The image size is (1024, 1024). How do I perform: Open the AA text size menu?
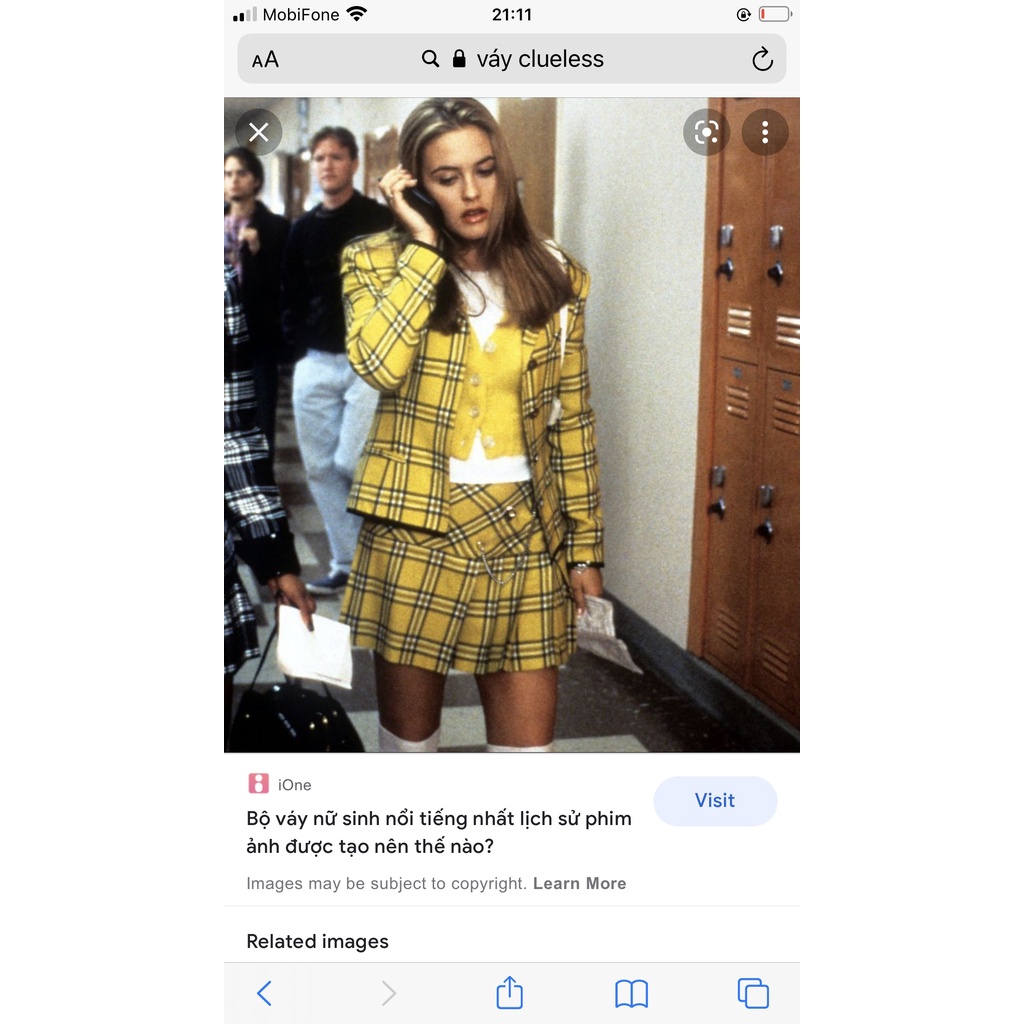[x=265, y=60]
